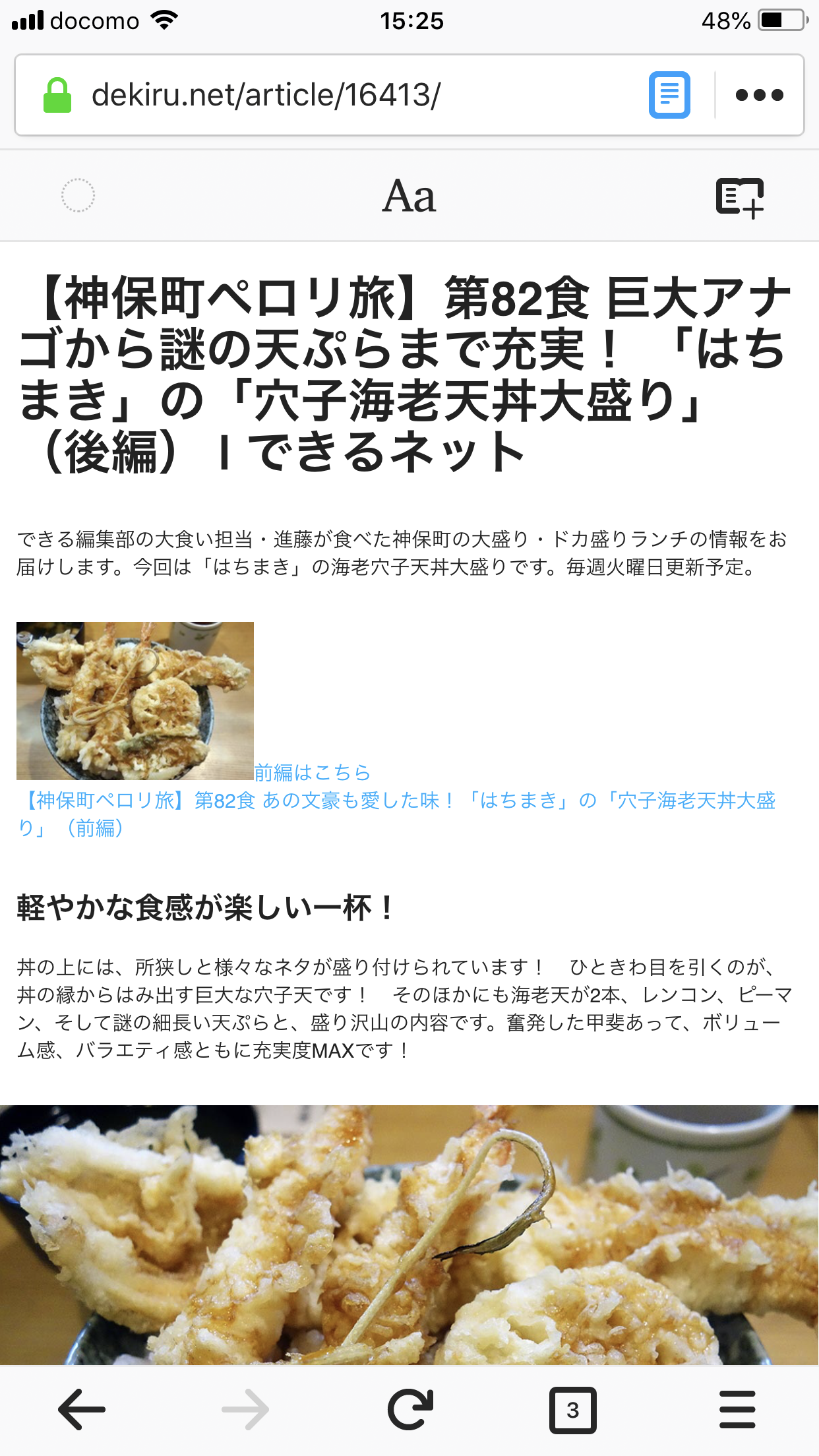Open the small tendon bowl thumbnail
This screenshot has width=819, height=1456.
click(135, 700)
